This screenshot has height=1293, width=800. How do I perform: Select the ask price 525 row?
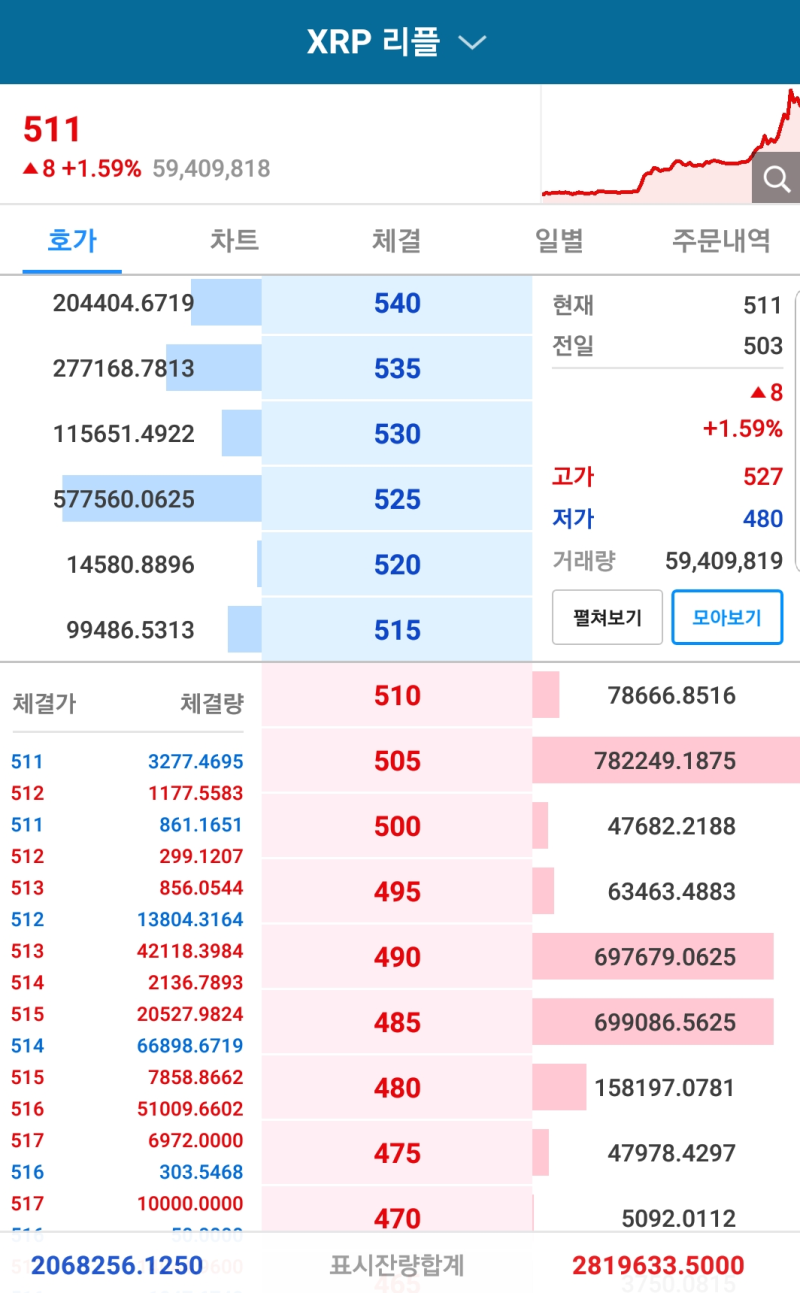[396, 499]
